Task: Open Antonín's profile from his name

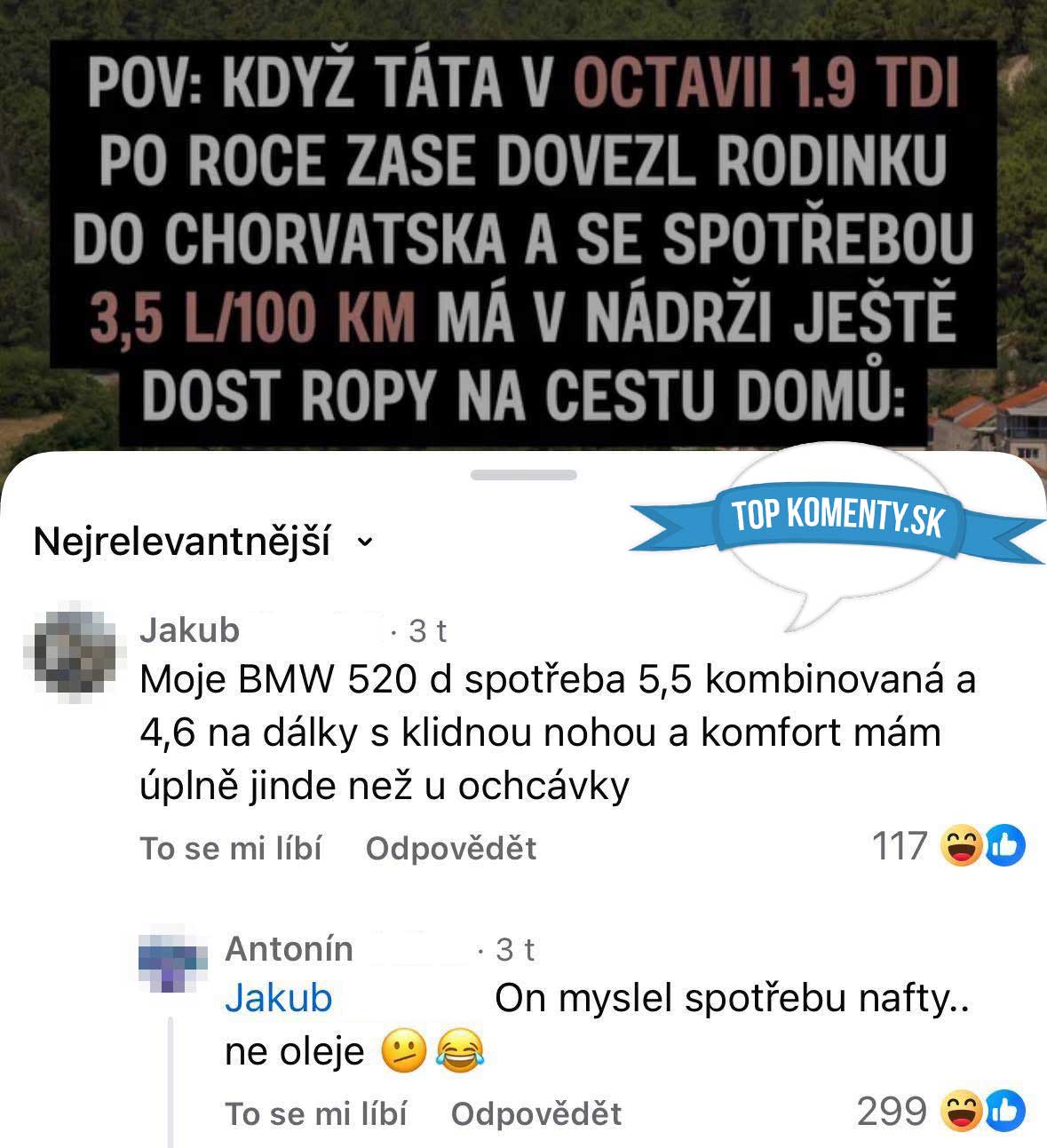Action: point(289,949)
